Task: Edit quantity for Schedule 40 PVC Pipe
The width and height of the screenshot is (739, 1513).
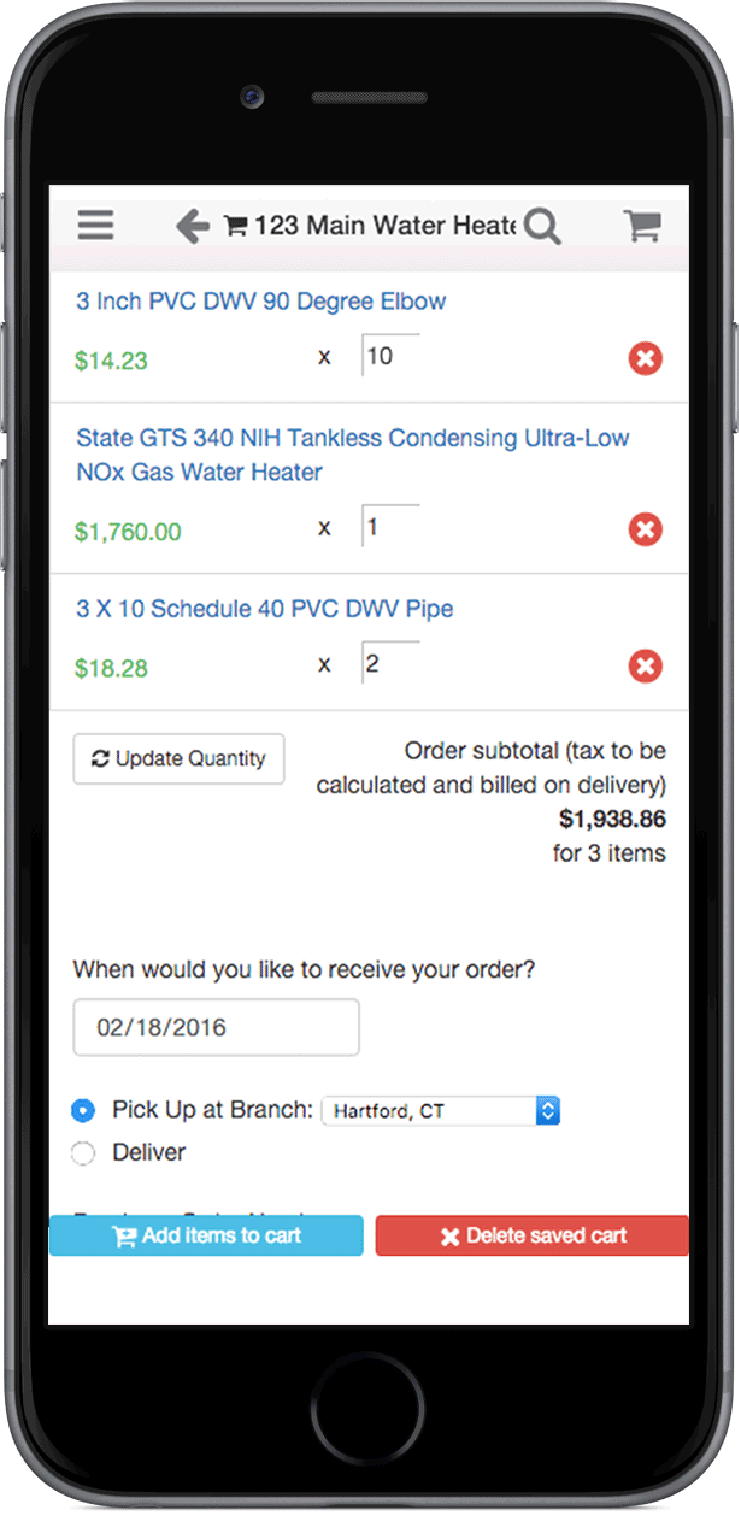Action: (x=390, y=664)
